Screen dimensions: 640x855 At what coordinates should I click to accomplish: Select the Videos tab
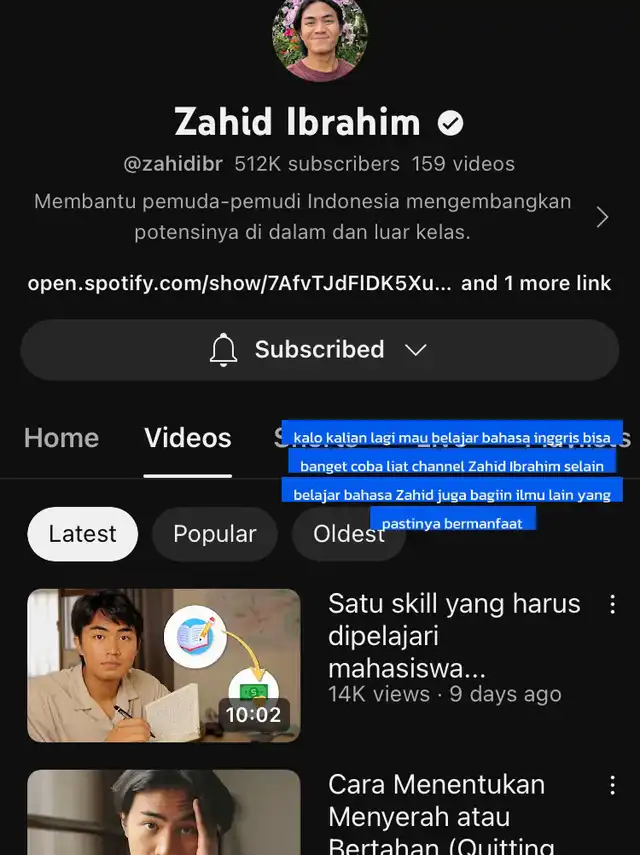(x=188, y=438)
